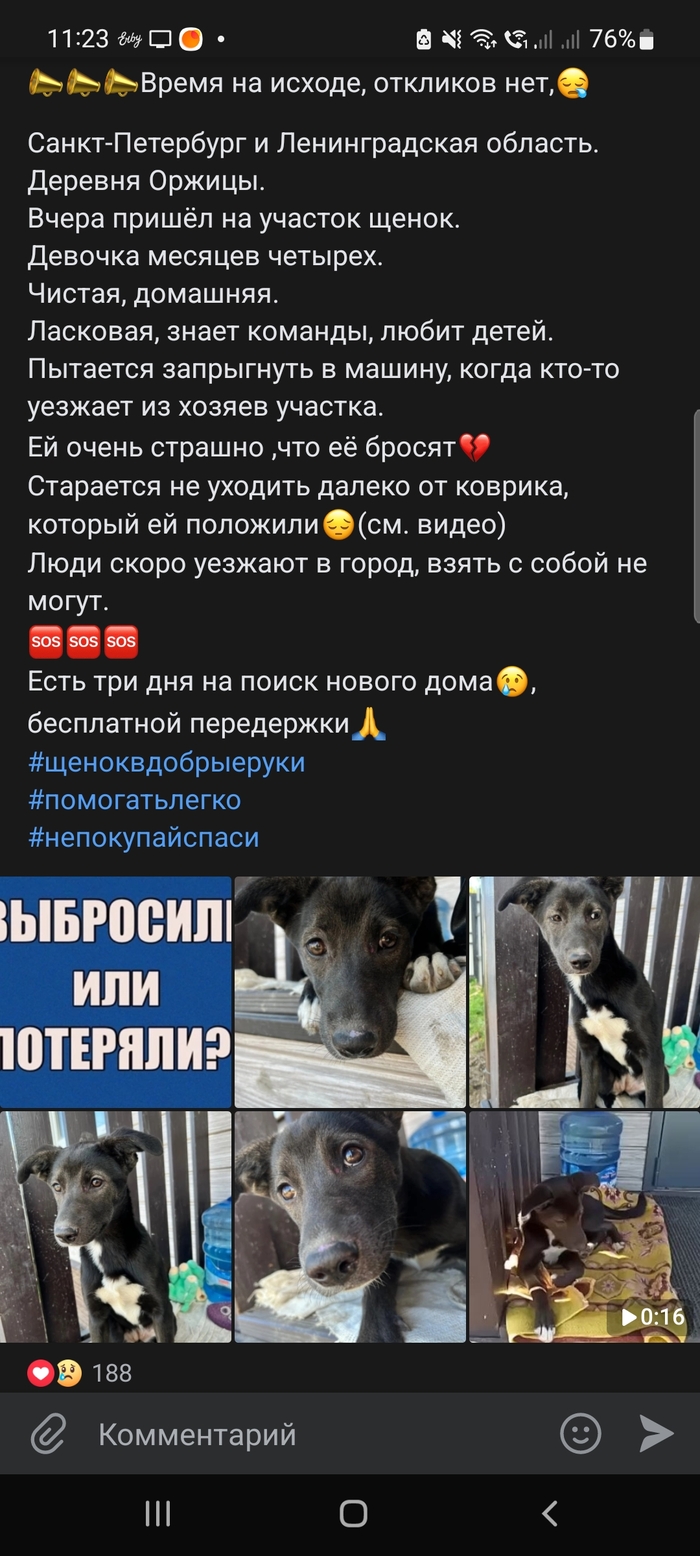Play the 0:16 video of the puppy
The height and width of the screenshot is (1556, 700).
click(584, 1226)
